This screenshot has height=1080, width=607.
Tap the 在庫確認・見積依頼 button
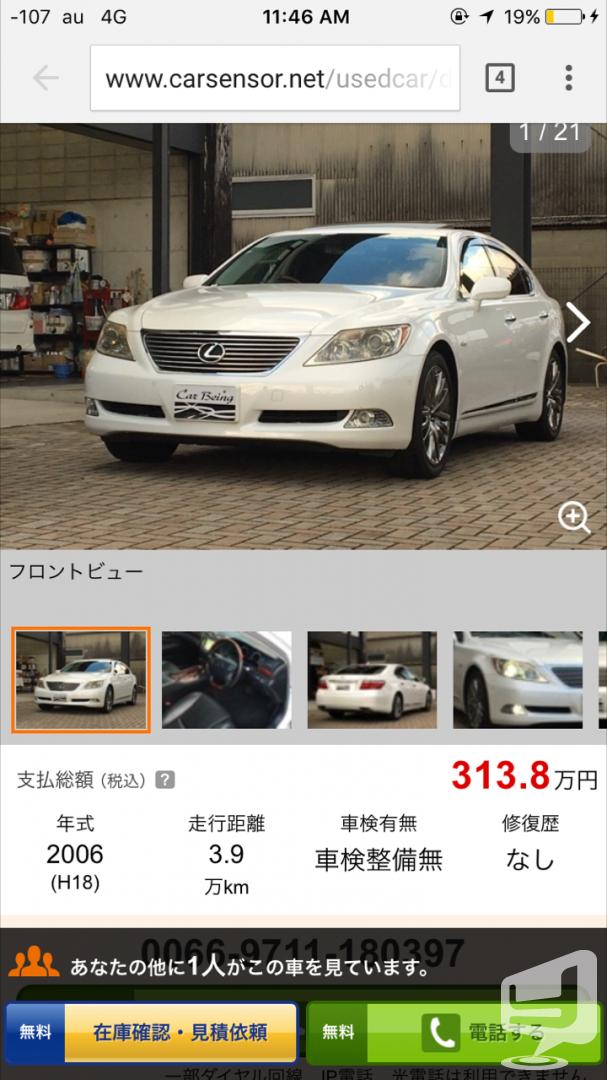(x=152, y=1032)
